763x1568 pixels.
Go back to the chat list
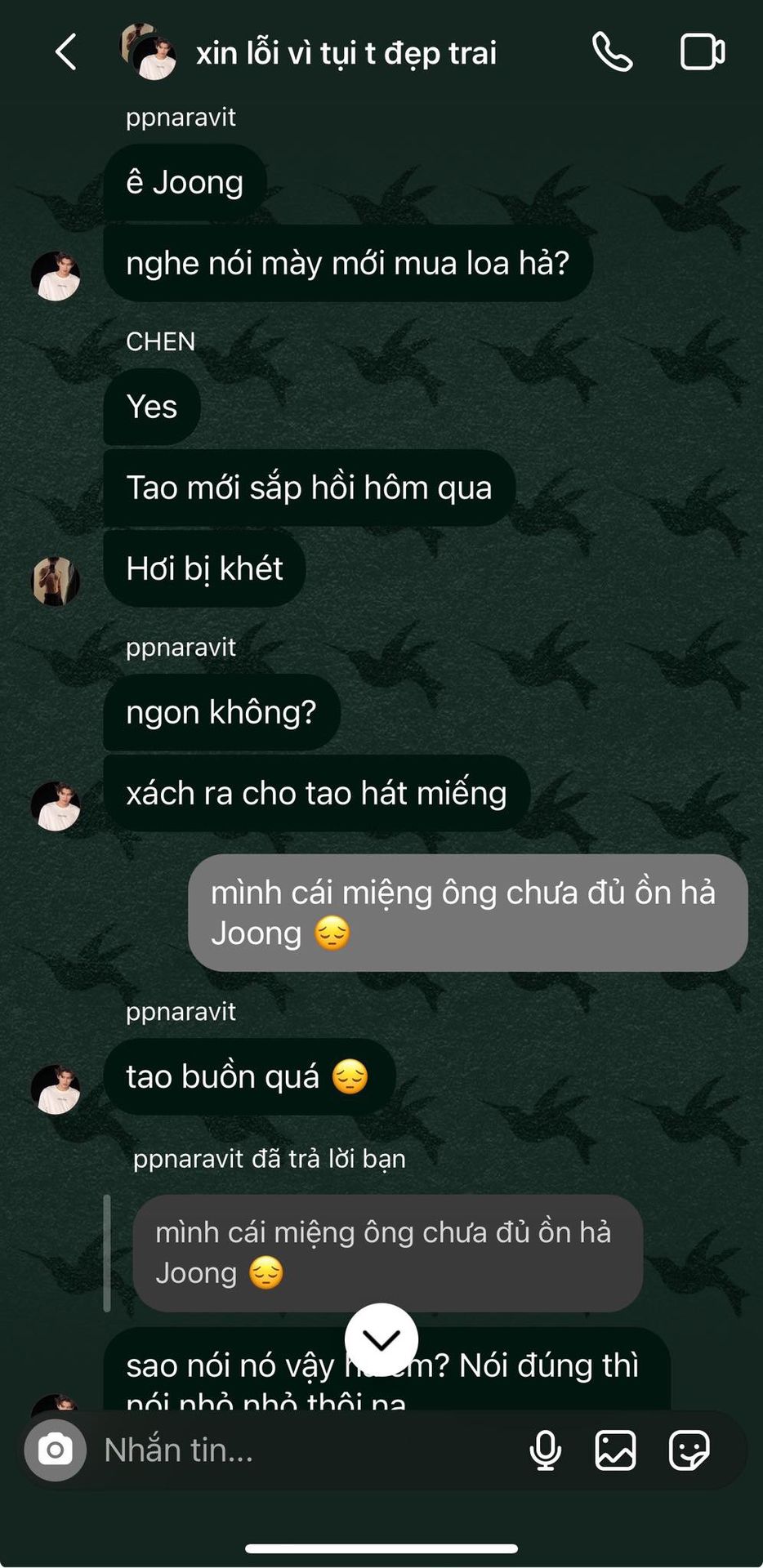[x=66, y=52]
